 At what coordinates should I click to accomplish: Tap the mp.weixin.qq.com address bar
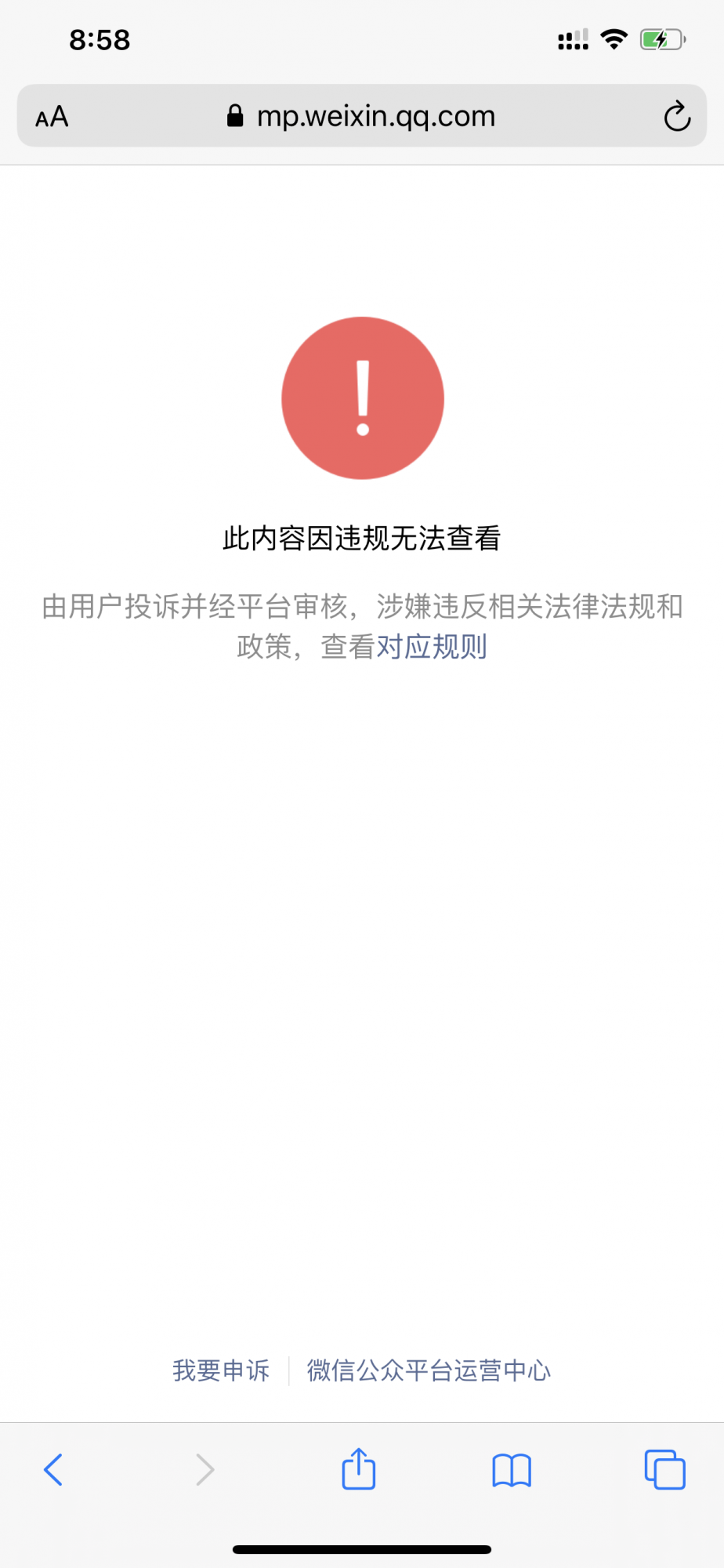pyautogui.click(x=361, y=116)
